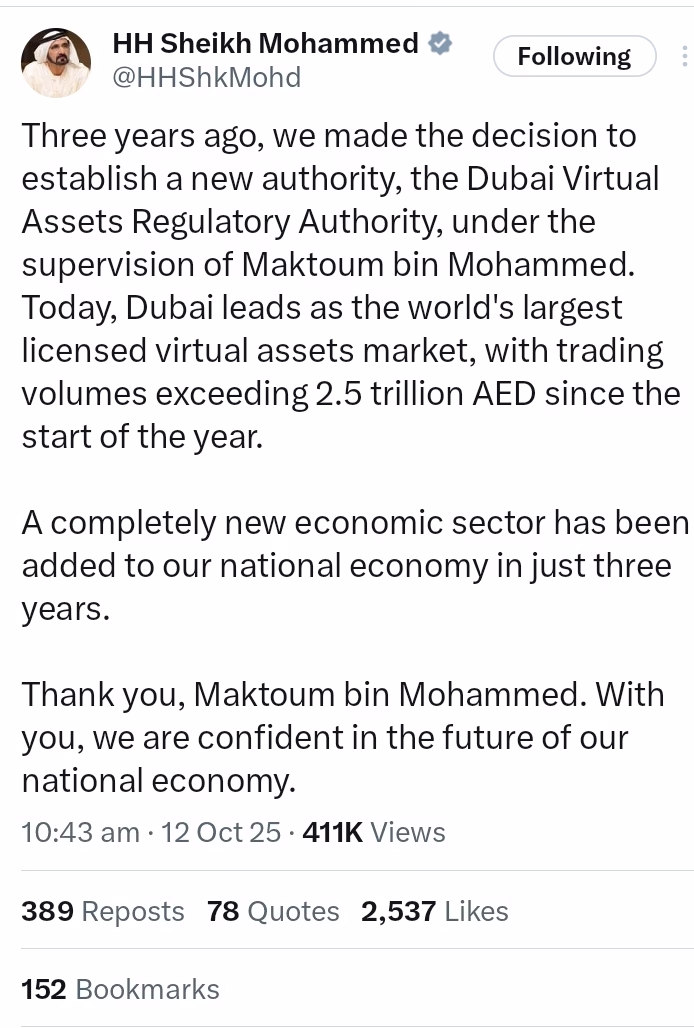Open the @HHShkMohd profile handle

tap(206, 77)
